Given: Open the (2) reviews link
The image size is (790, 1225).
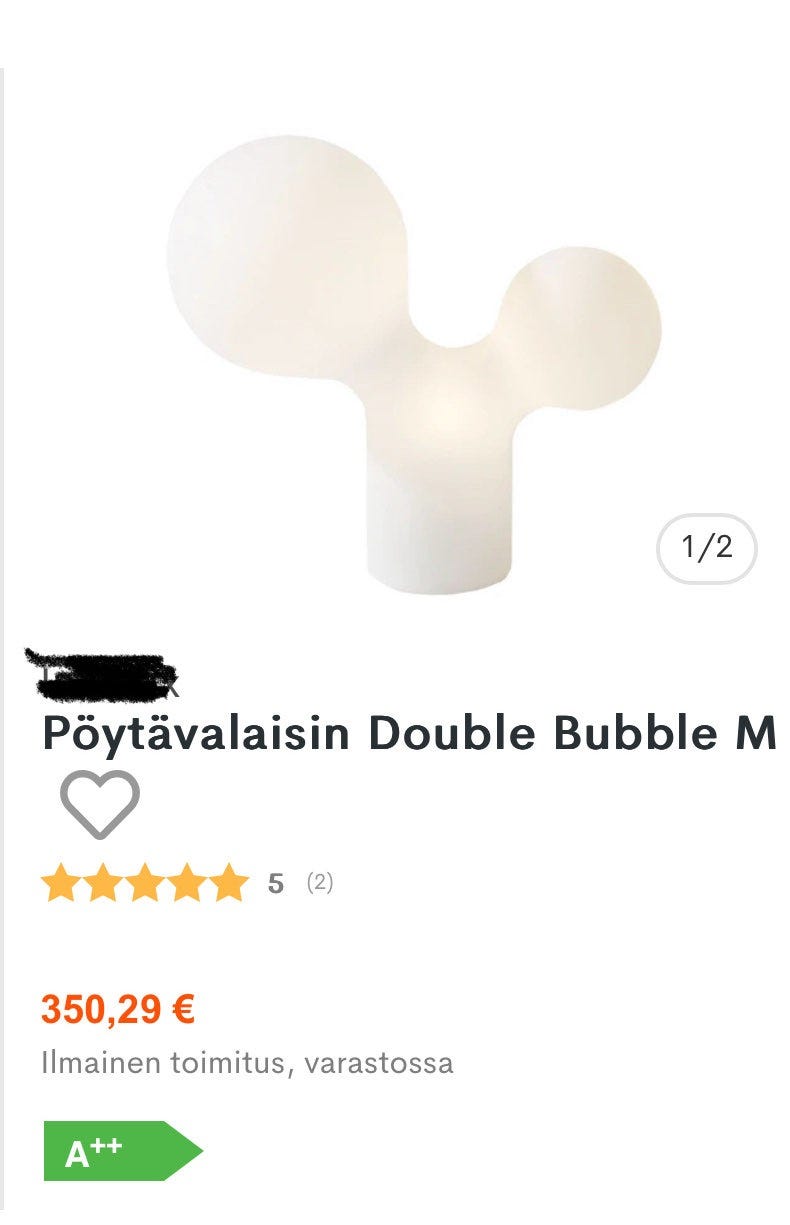Looking at the screenshot, I should coord(318,883).
